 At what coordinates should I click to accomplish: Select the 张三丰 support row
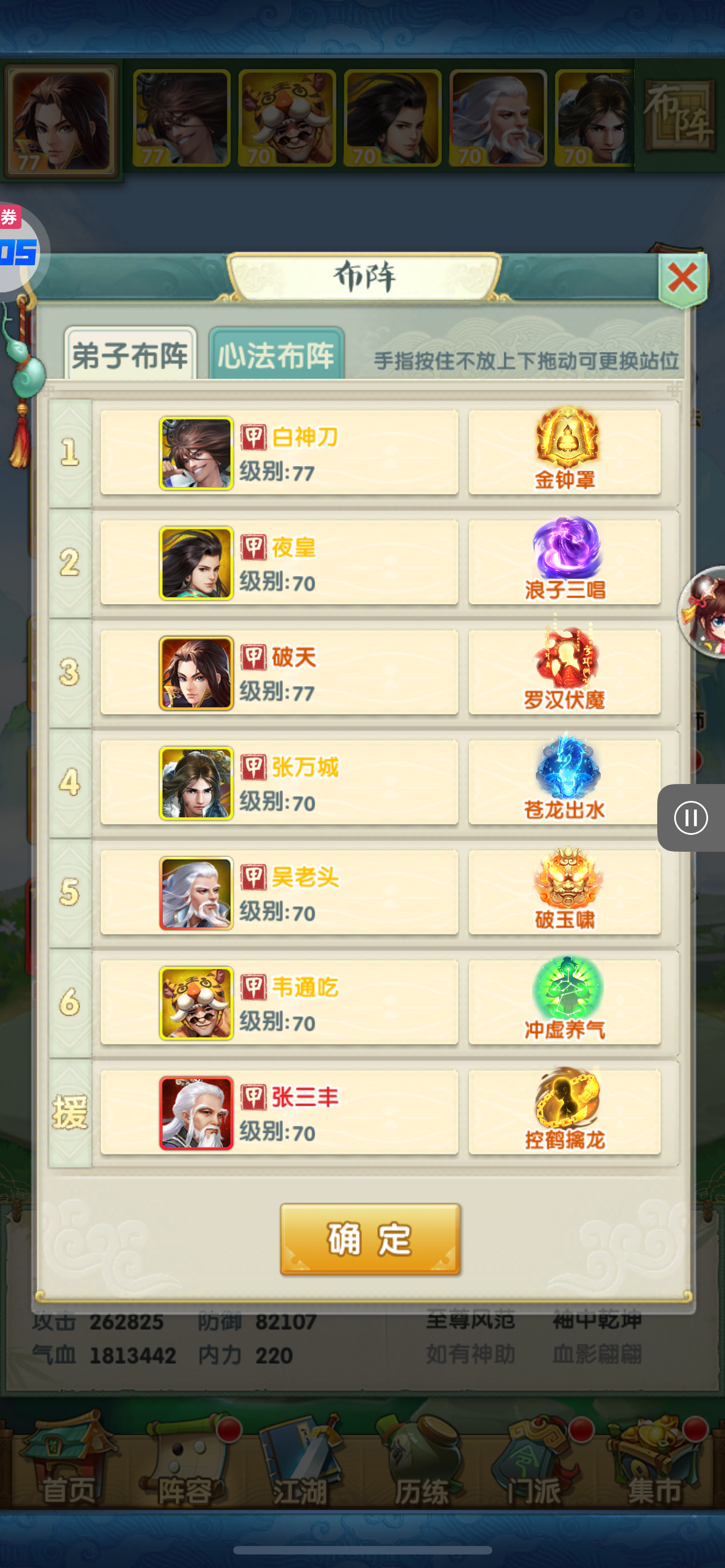pyautogui.click(x=279, y=1113)
